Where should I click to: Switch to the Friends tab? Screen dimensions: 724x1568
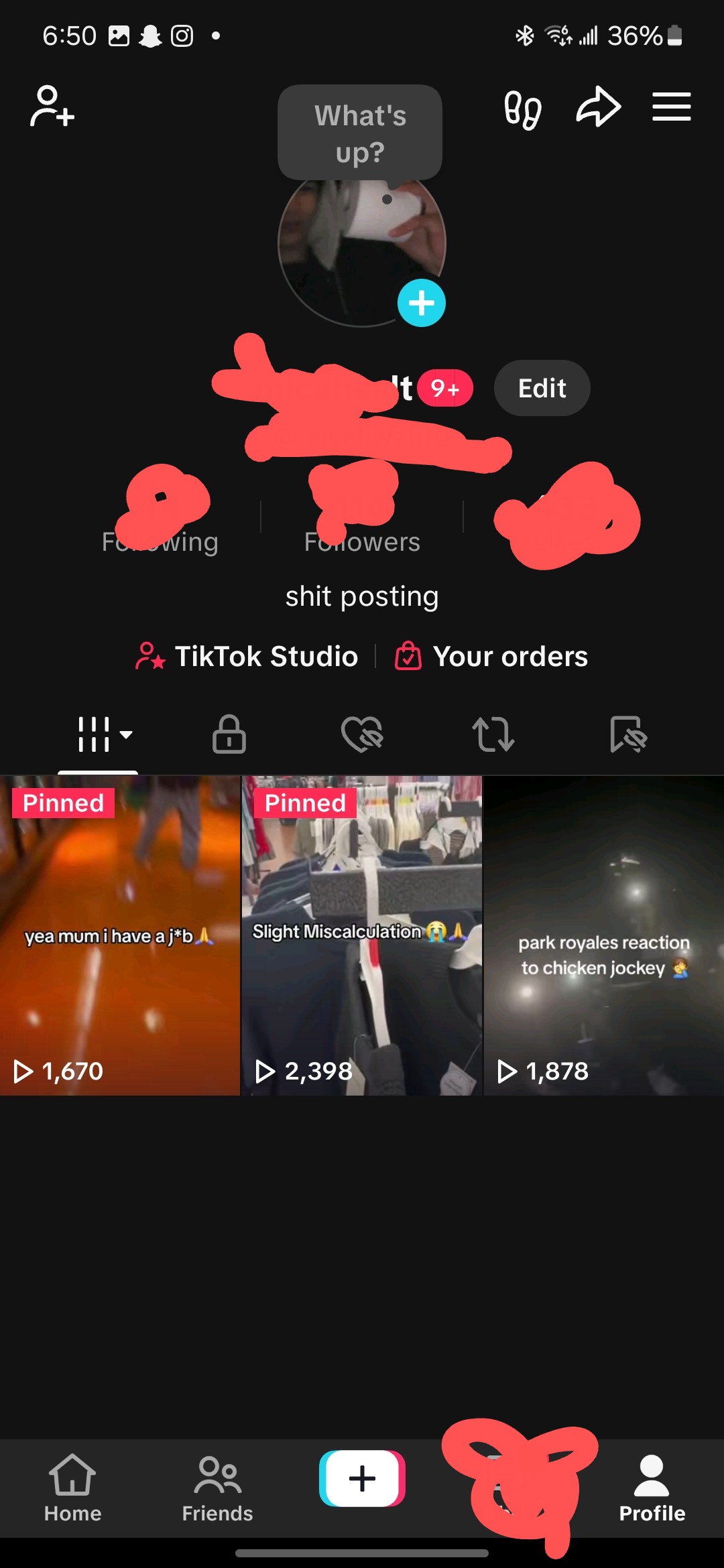pyautogui.click(x=217, y=1488)
